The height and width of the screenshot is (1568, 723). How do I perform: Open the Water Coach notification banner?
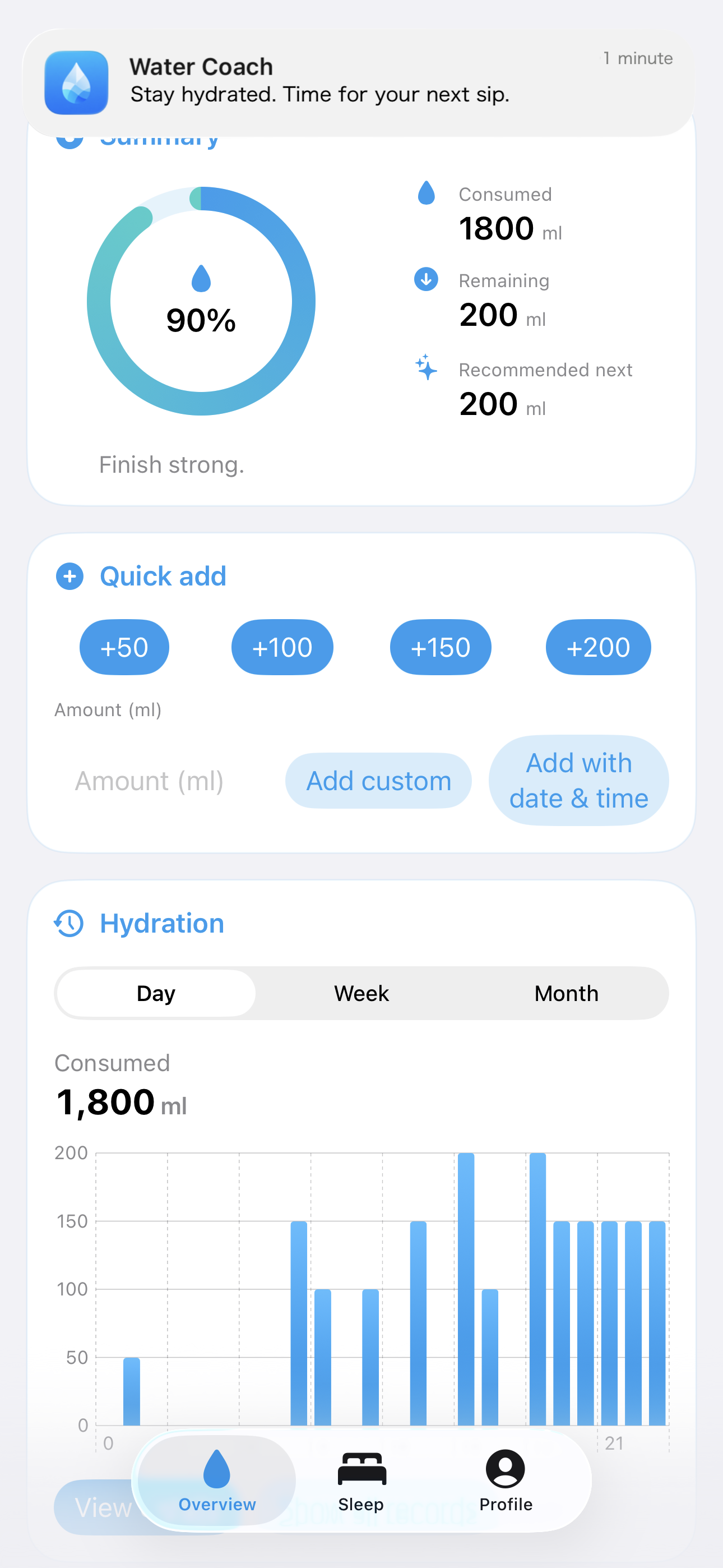pos(359,82)
